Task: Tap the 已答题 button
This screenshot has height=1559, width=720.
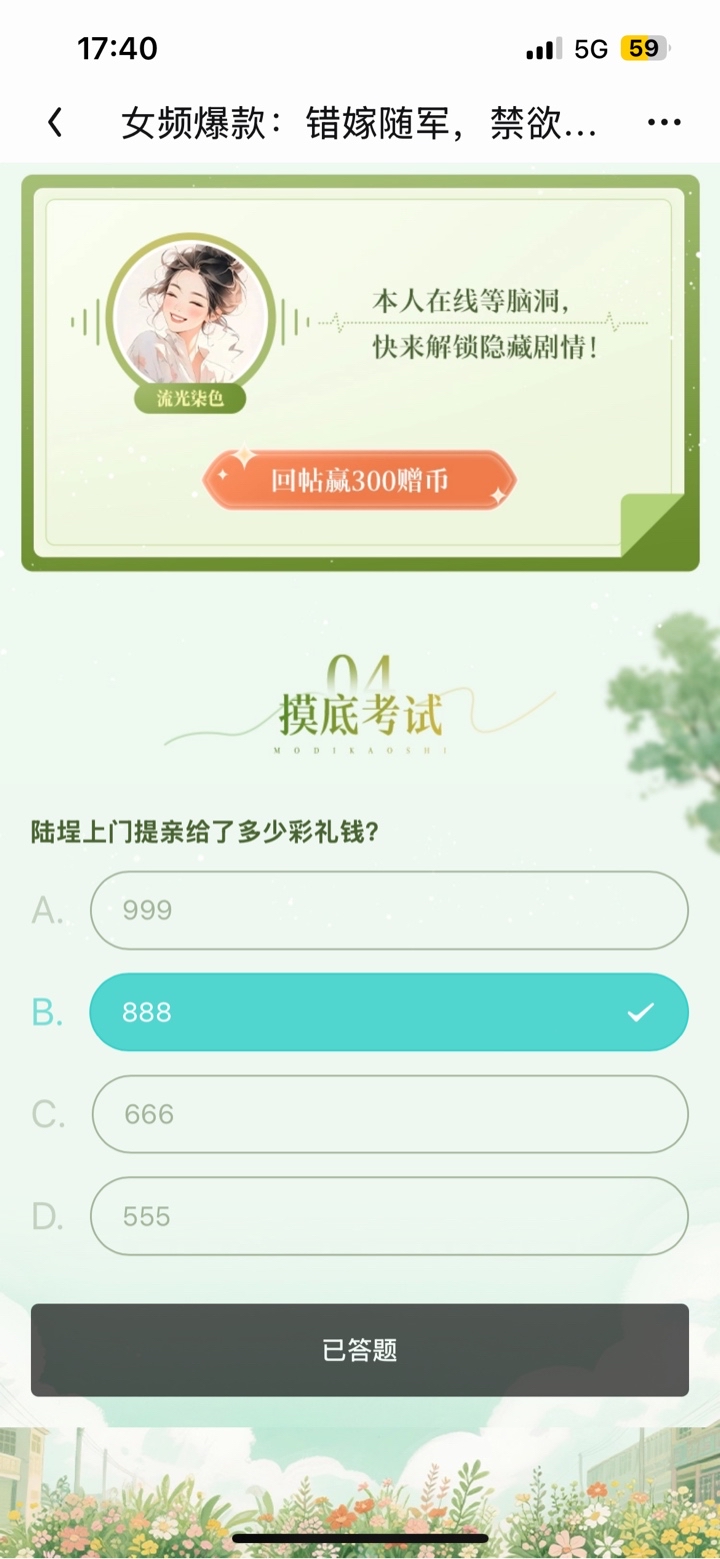Action: (360, 1350)
